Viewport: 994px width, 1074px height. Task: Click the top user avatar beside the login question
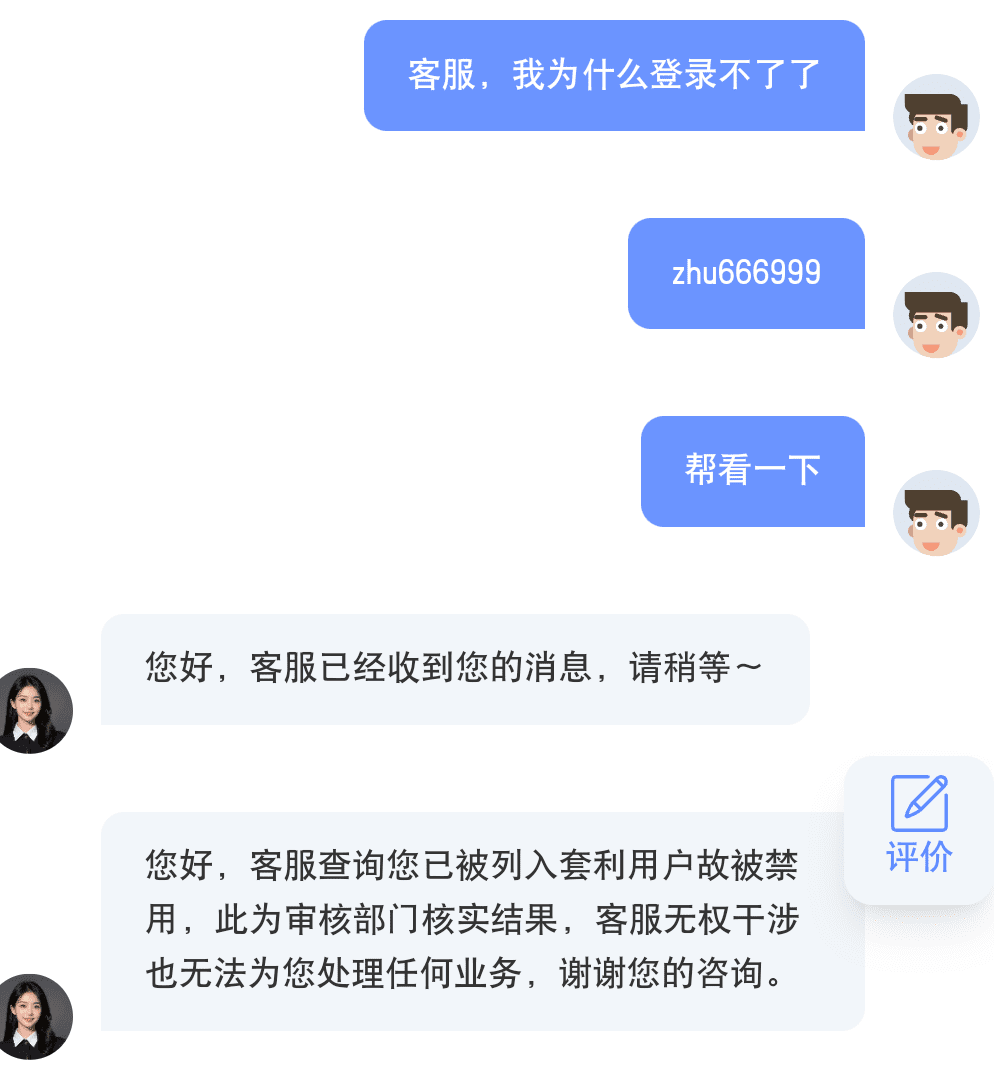[x=936, y=117]
